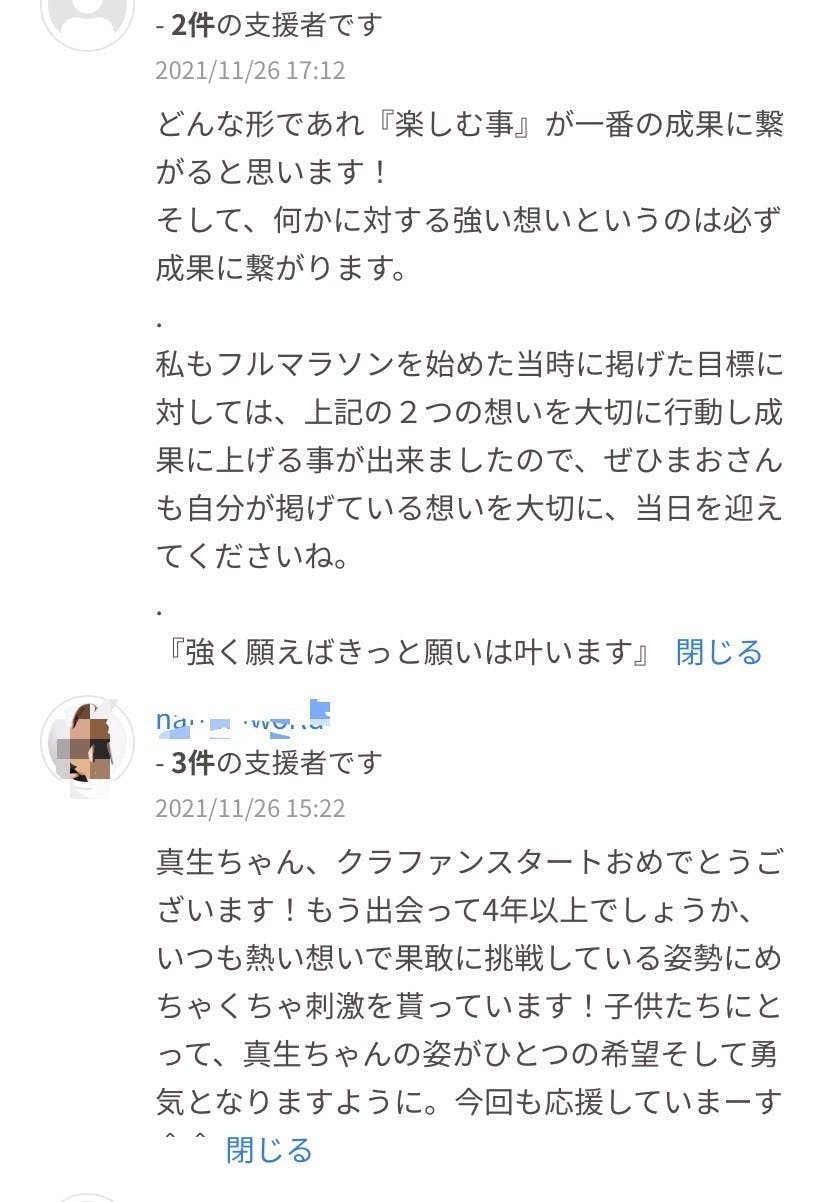Open the profile photo of the 3件 supporter
The image size is (828, 1202).
88,743
